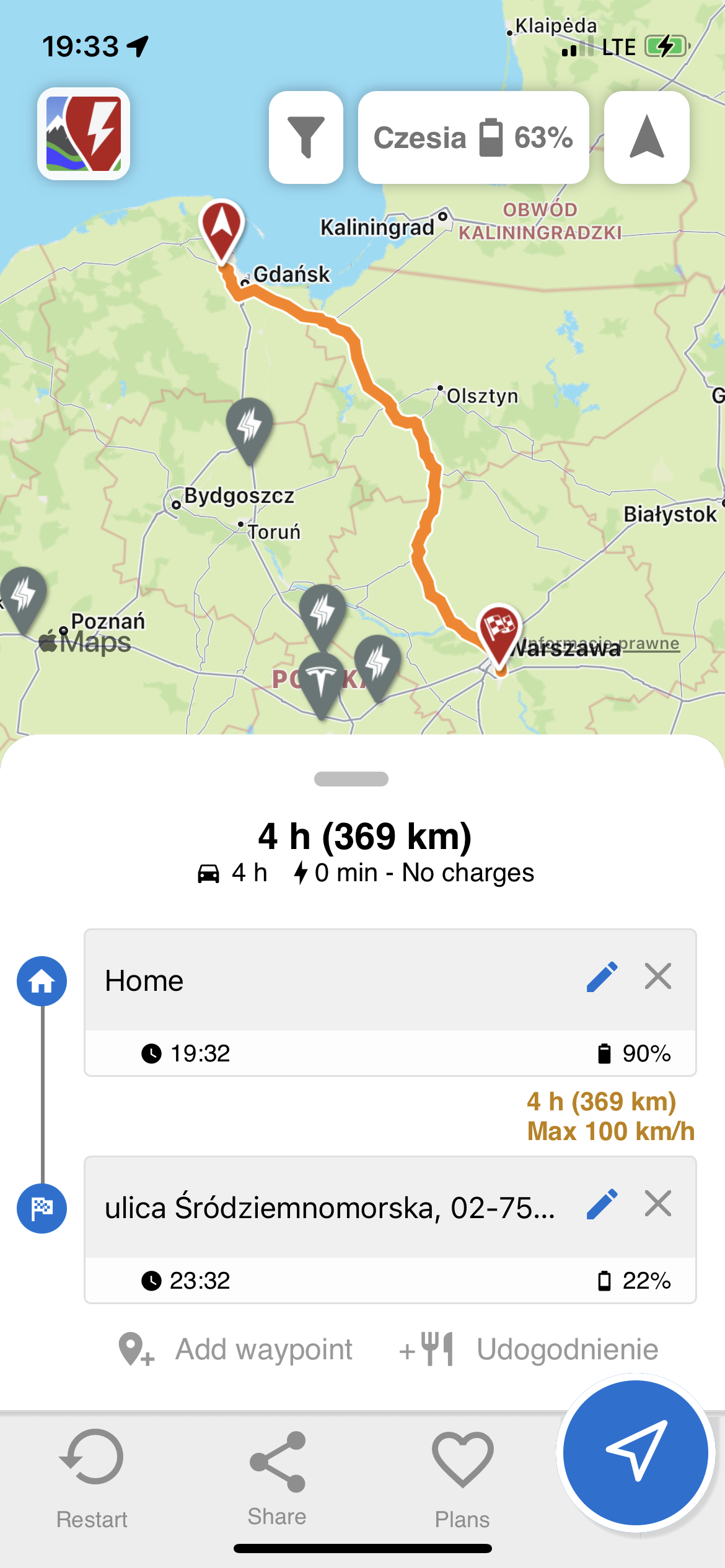Image resolution: width=725 pixels, height=1568 pixels.
Task: Open the Czesia 63% vehicle selector
Action: pos(473,137)
